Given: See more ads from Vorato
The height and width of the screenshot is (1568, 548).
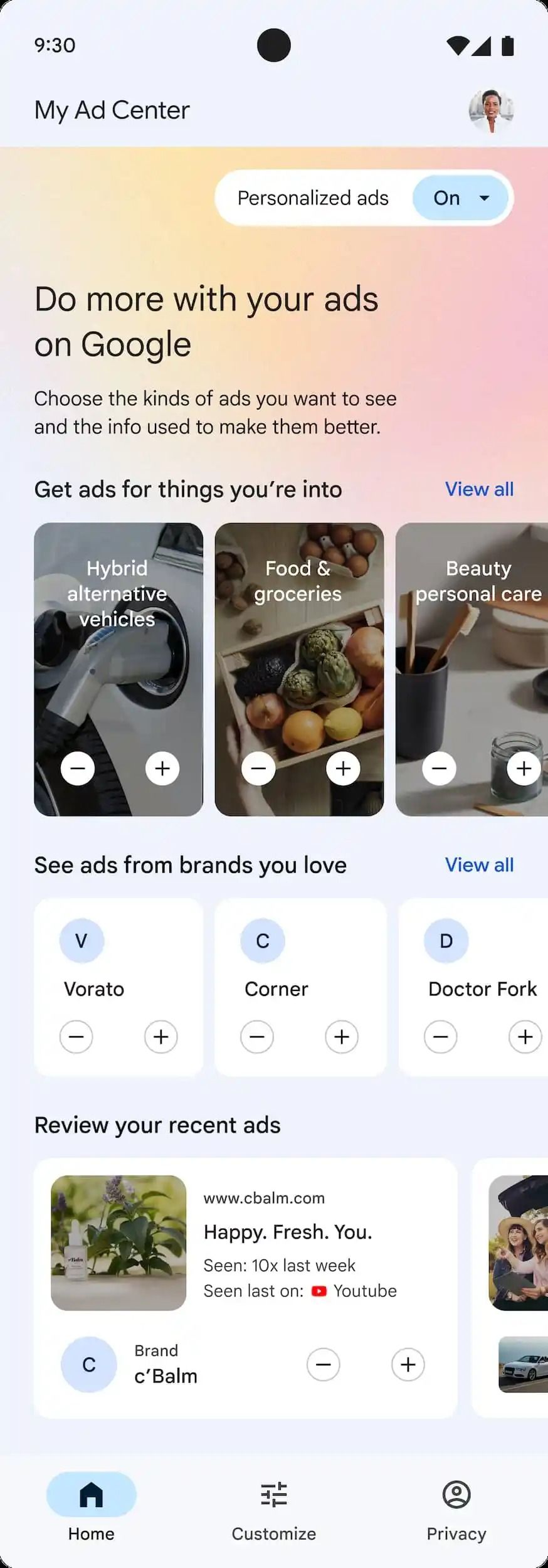Looking at the screenshot, I should coord(161,1037).
